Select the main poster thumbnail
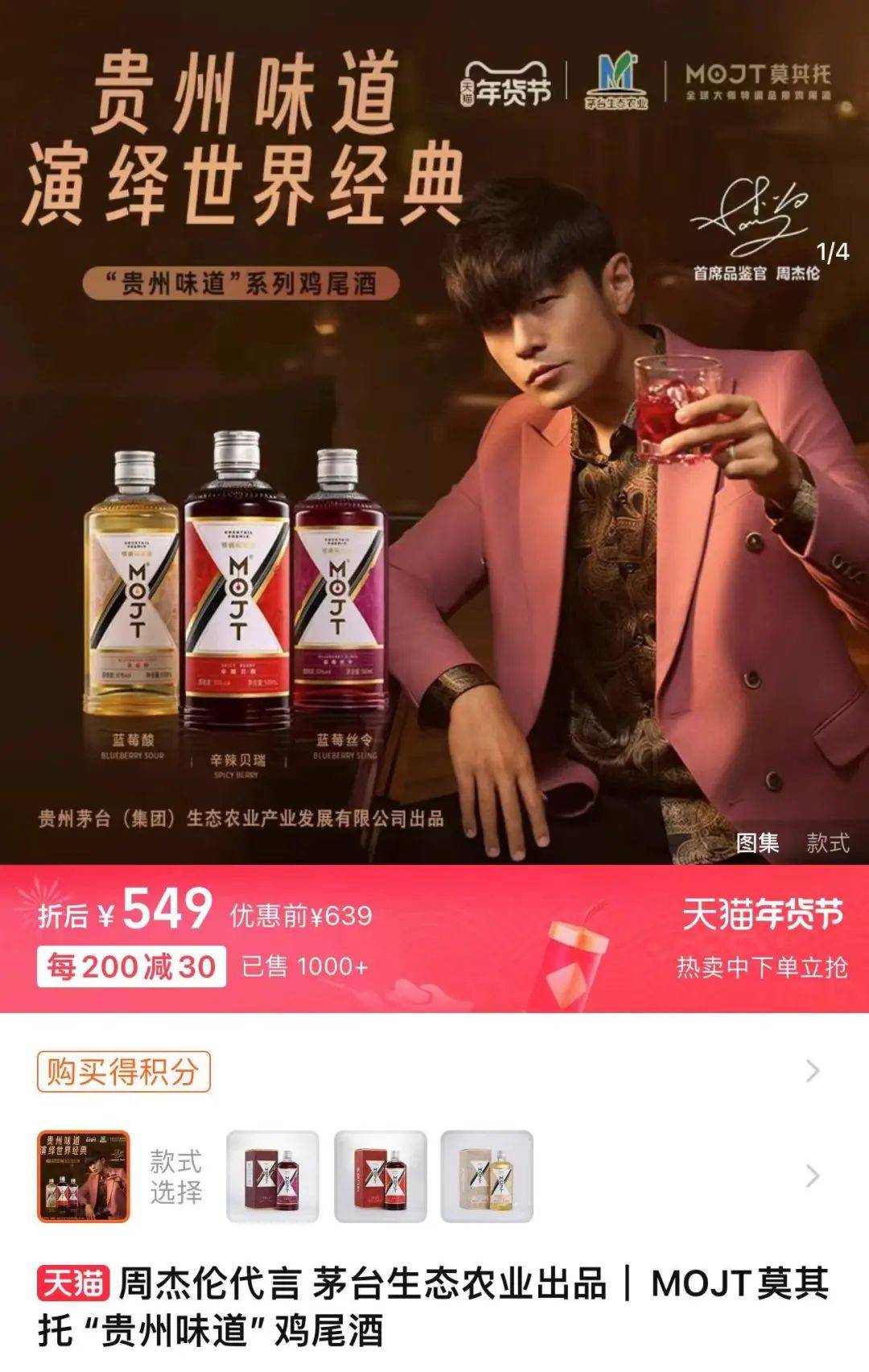 click(84, 1176)
